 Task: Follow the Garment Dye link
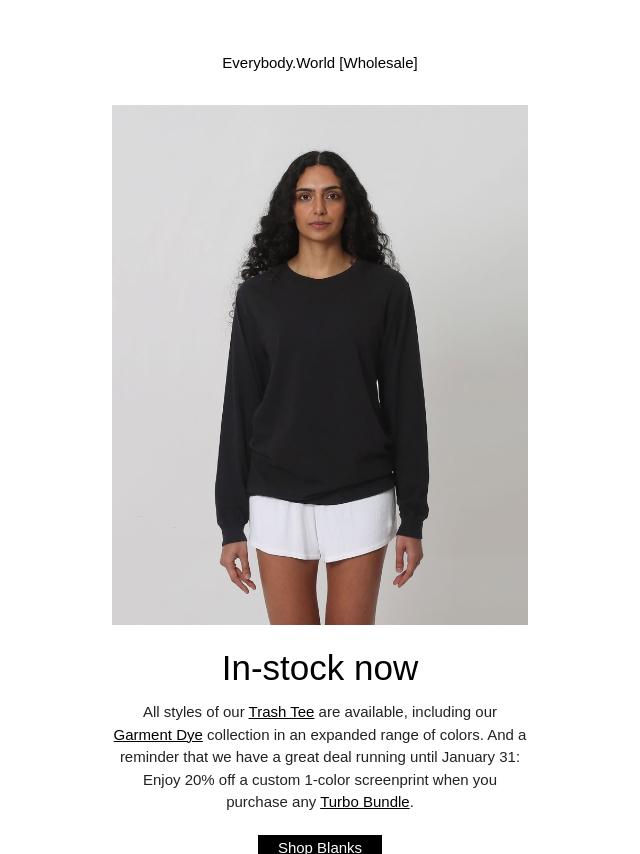[x=158, y=735]
